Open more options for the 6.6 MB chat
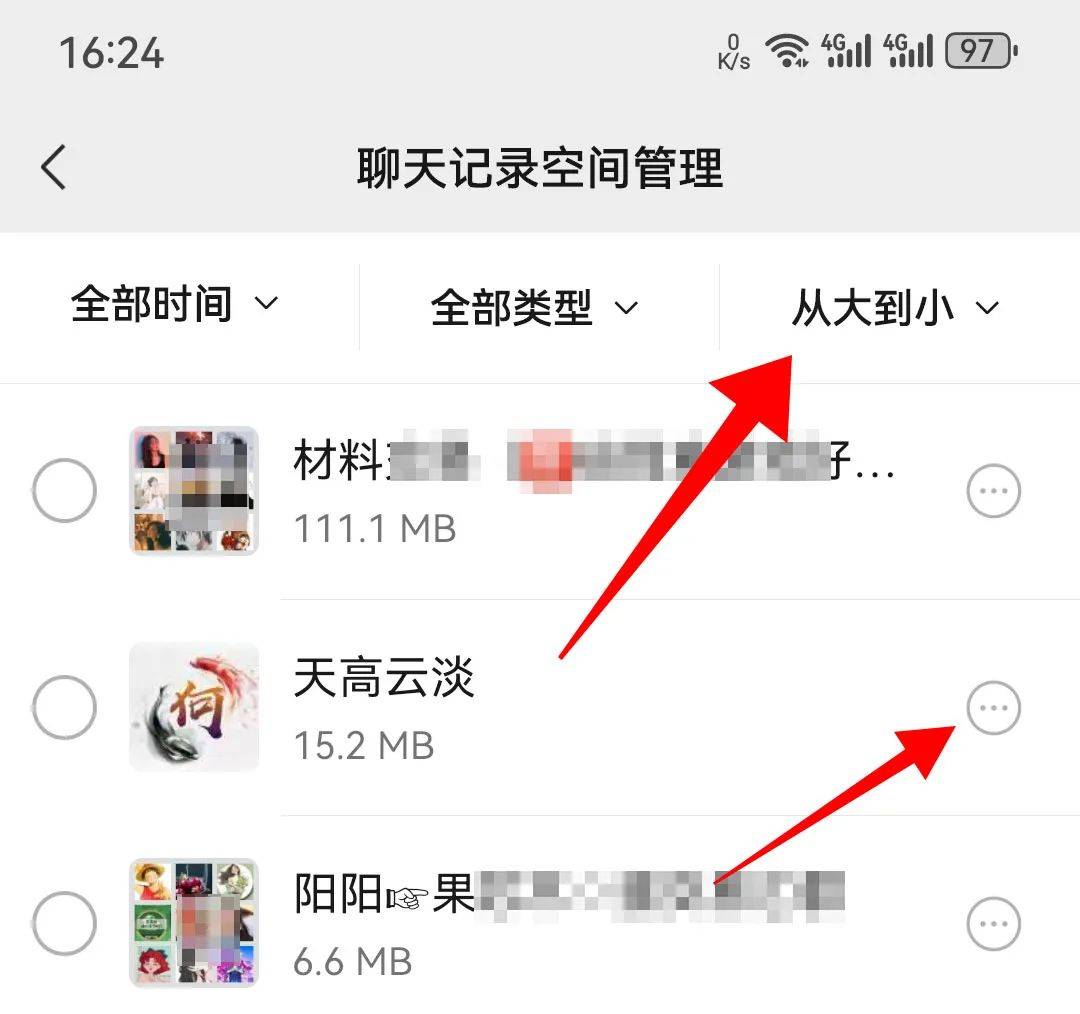Screen dimensions: 1080x1014 pos(993,922)
